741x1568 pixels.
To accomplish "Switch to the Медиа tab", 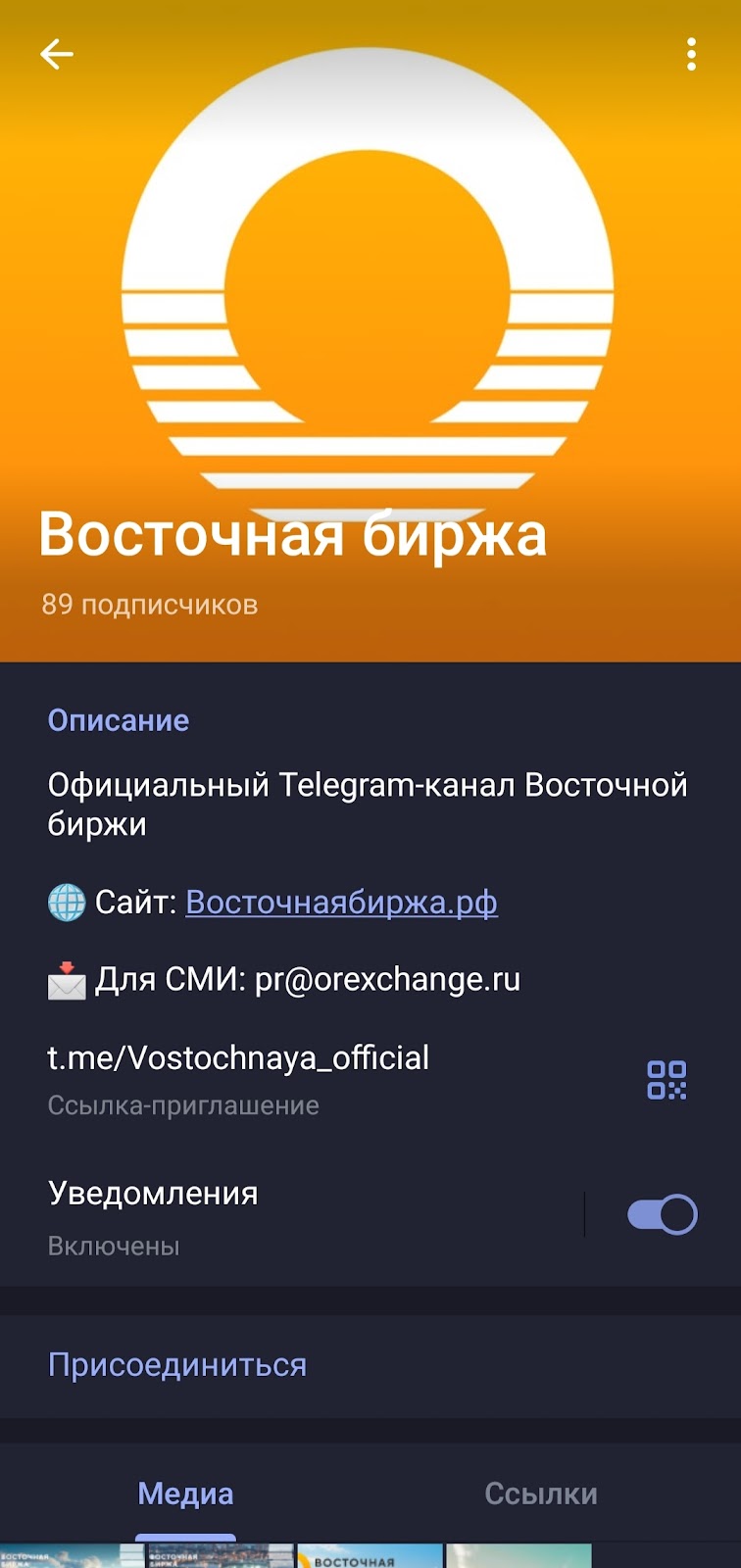I will 185,1494.
